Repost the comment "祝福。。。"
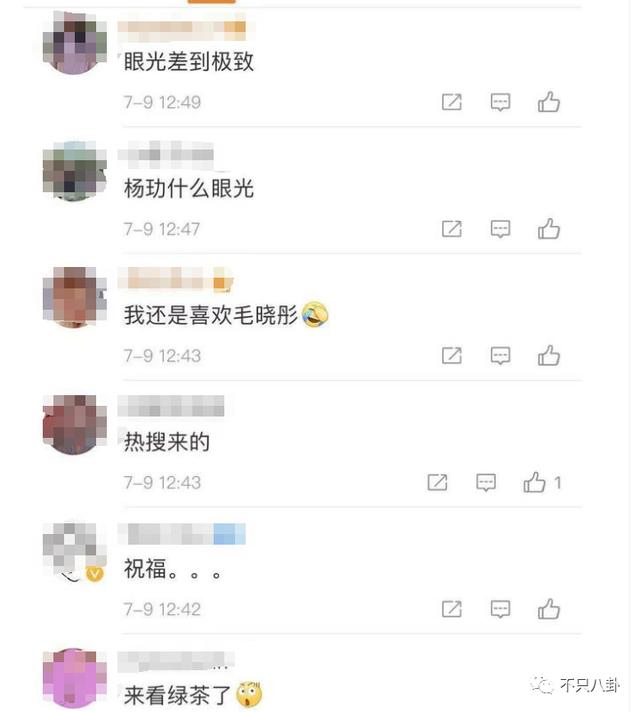 point(452,609)
